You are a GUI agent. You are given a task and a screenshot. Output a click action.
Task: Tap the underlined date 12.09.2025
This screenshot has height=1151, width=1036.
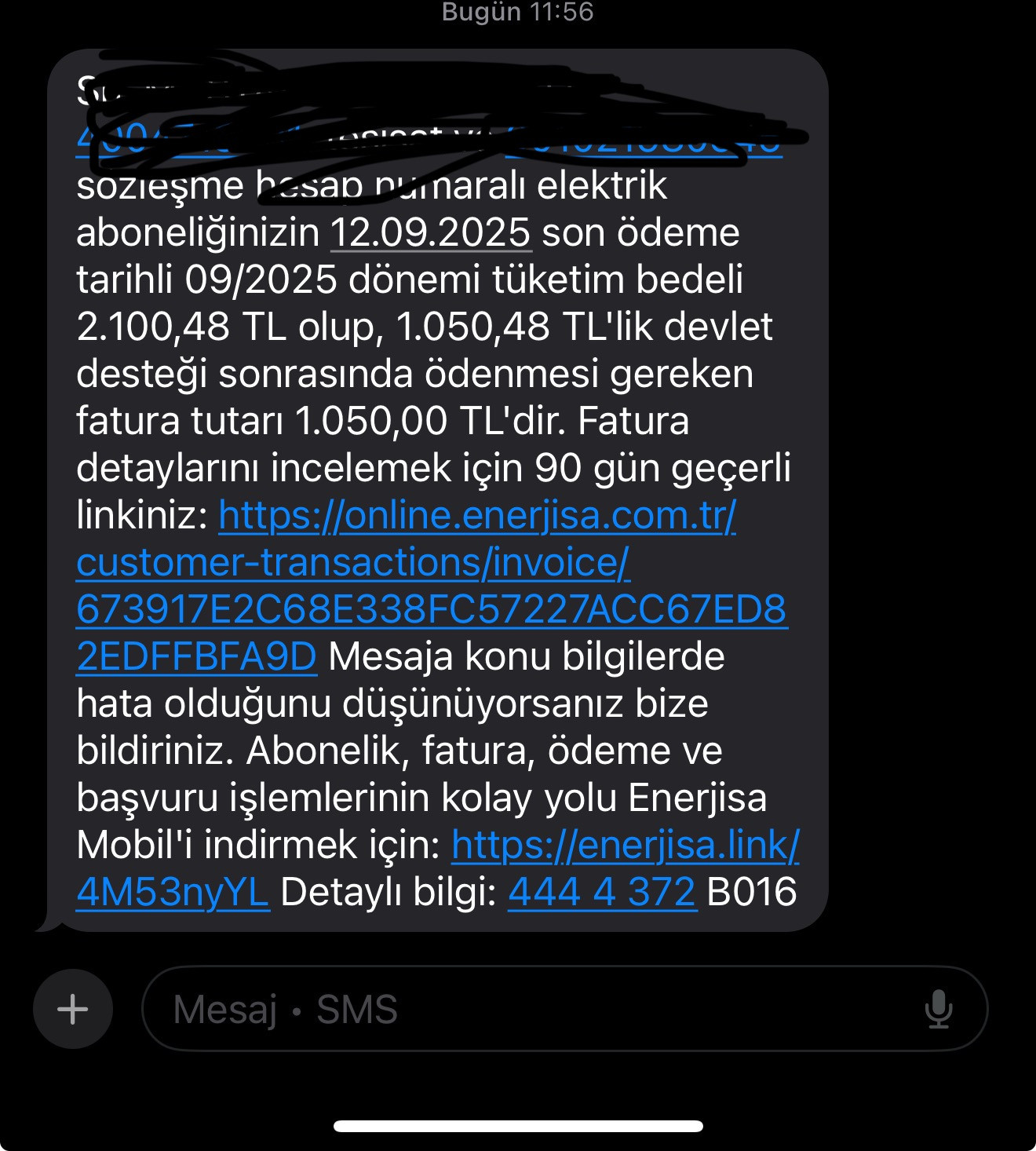pos(430,233)
